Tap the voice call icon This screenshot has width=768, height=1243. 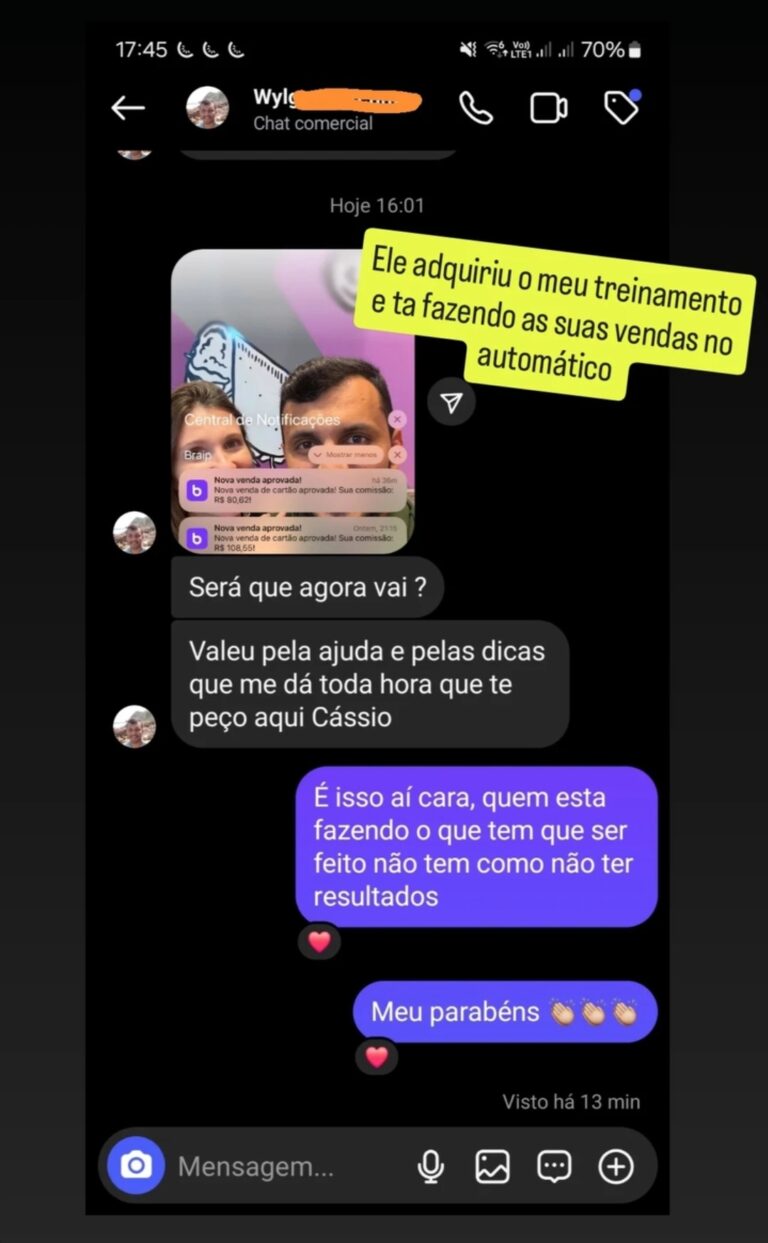point(477,110)
